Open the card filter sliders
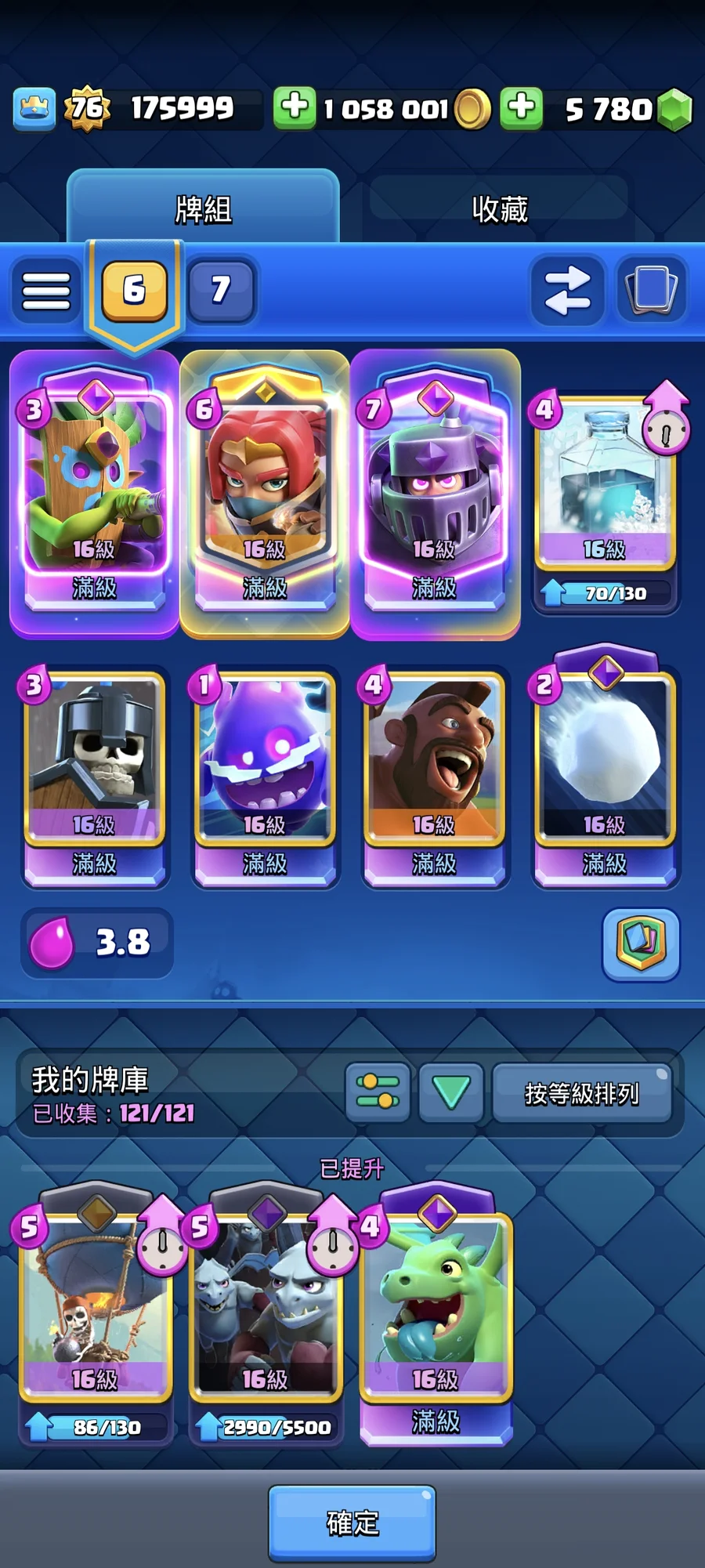 point(378,1092)
